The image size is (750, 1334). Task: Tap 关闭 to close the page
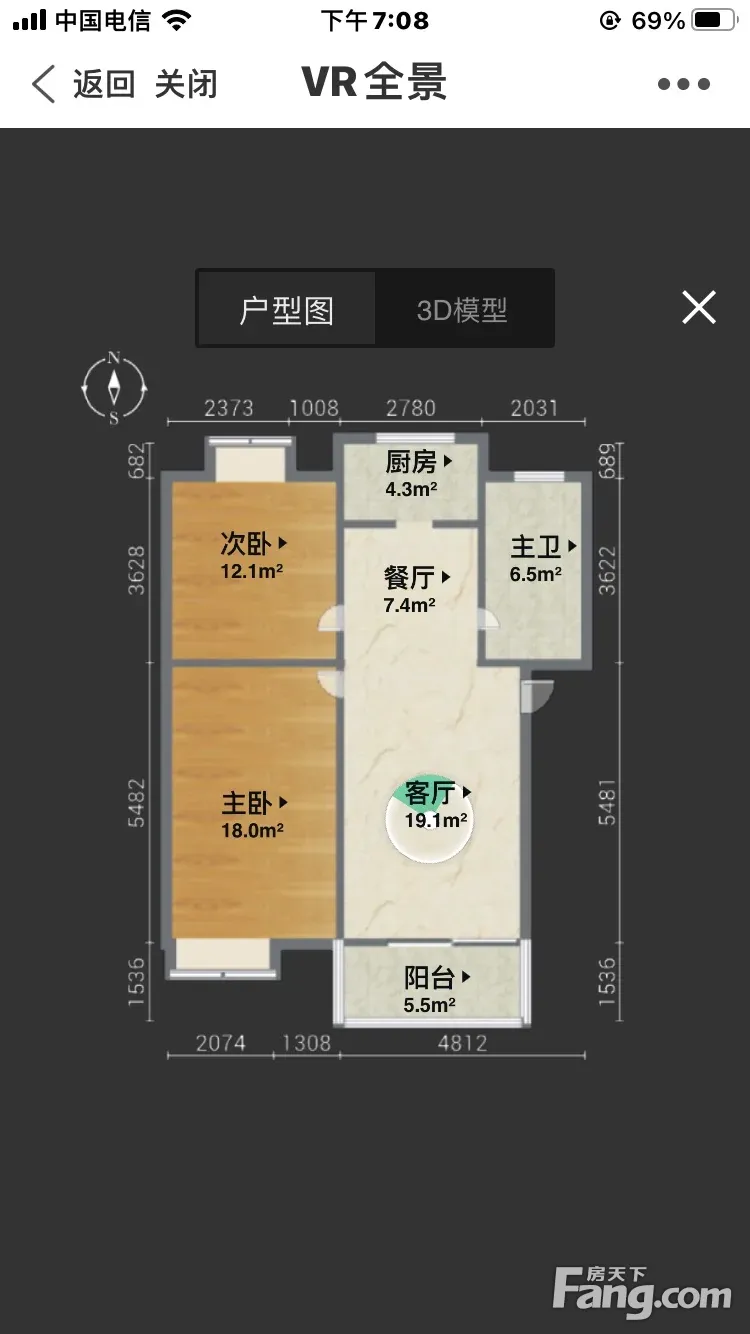click(186, 84)
